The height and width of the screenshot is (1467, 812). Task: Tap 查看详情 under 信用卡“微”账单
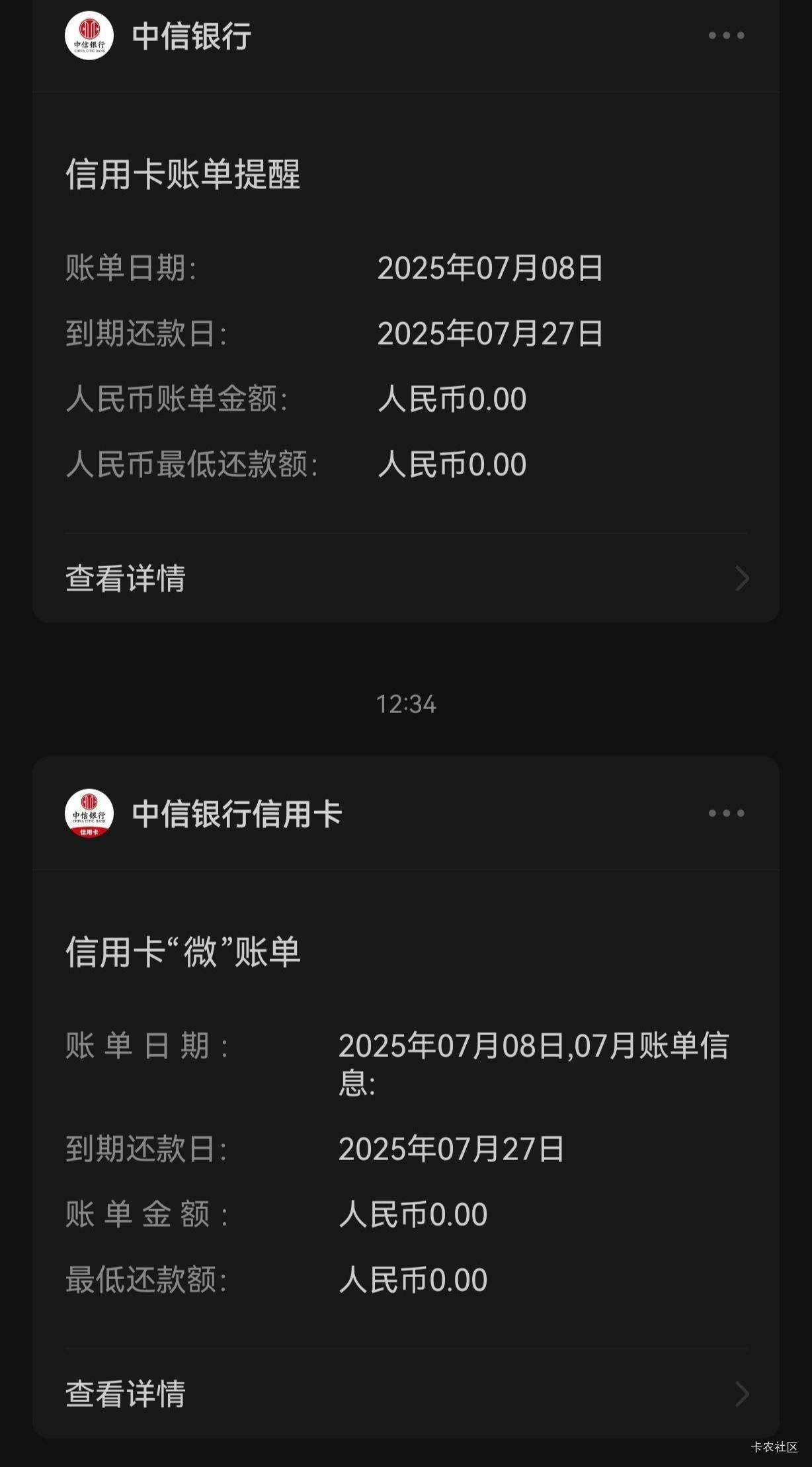tap(406, 1394)
